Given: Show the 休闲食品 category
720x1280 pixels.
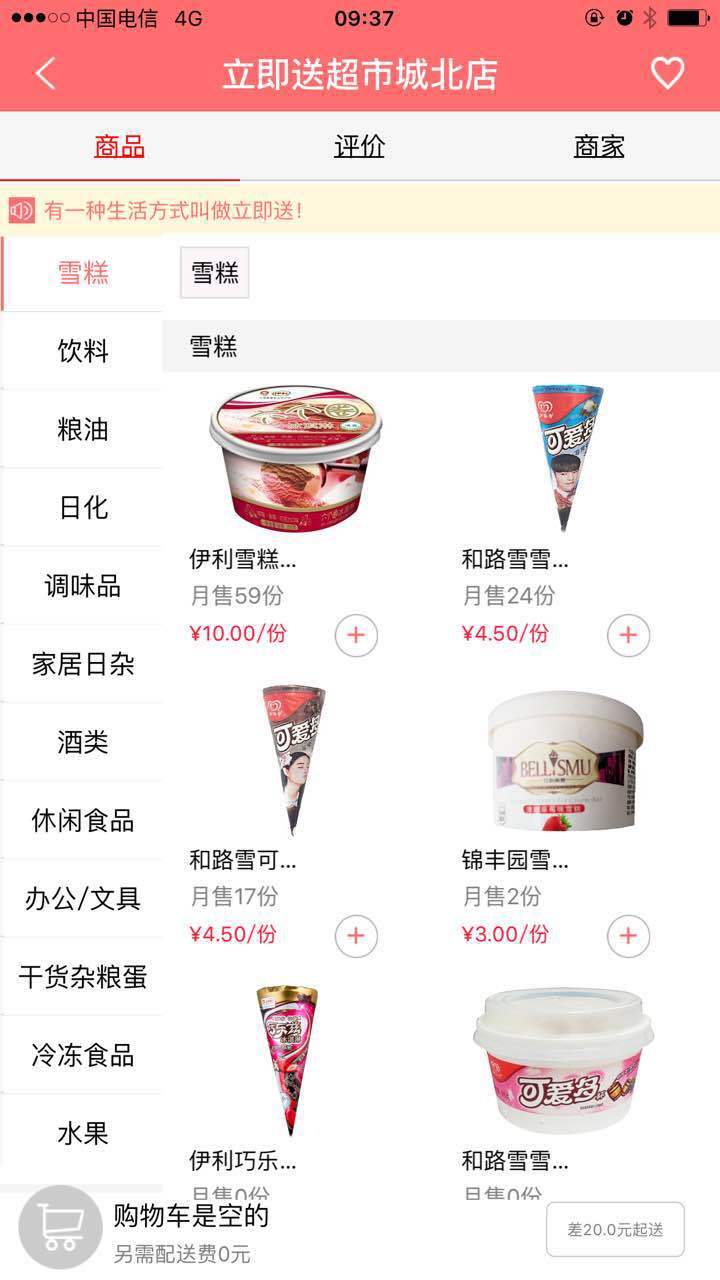Looking at the screenshot, I should (83, 820).
